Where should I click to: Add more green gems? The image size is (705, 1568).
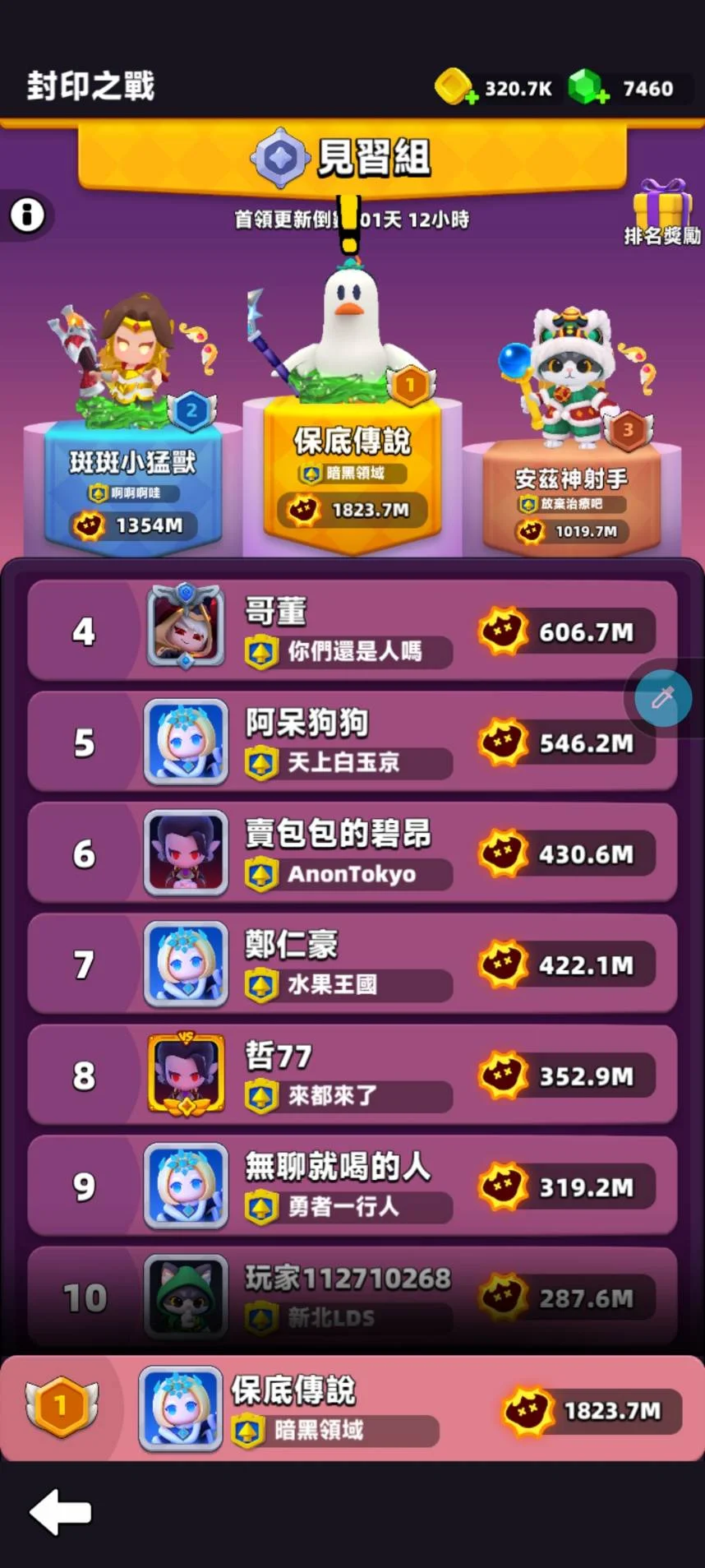click(602, 97)
